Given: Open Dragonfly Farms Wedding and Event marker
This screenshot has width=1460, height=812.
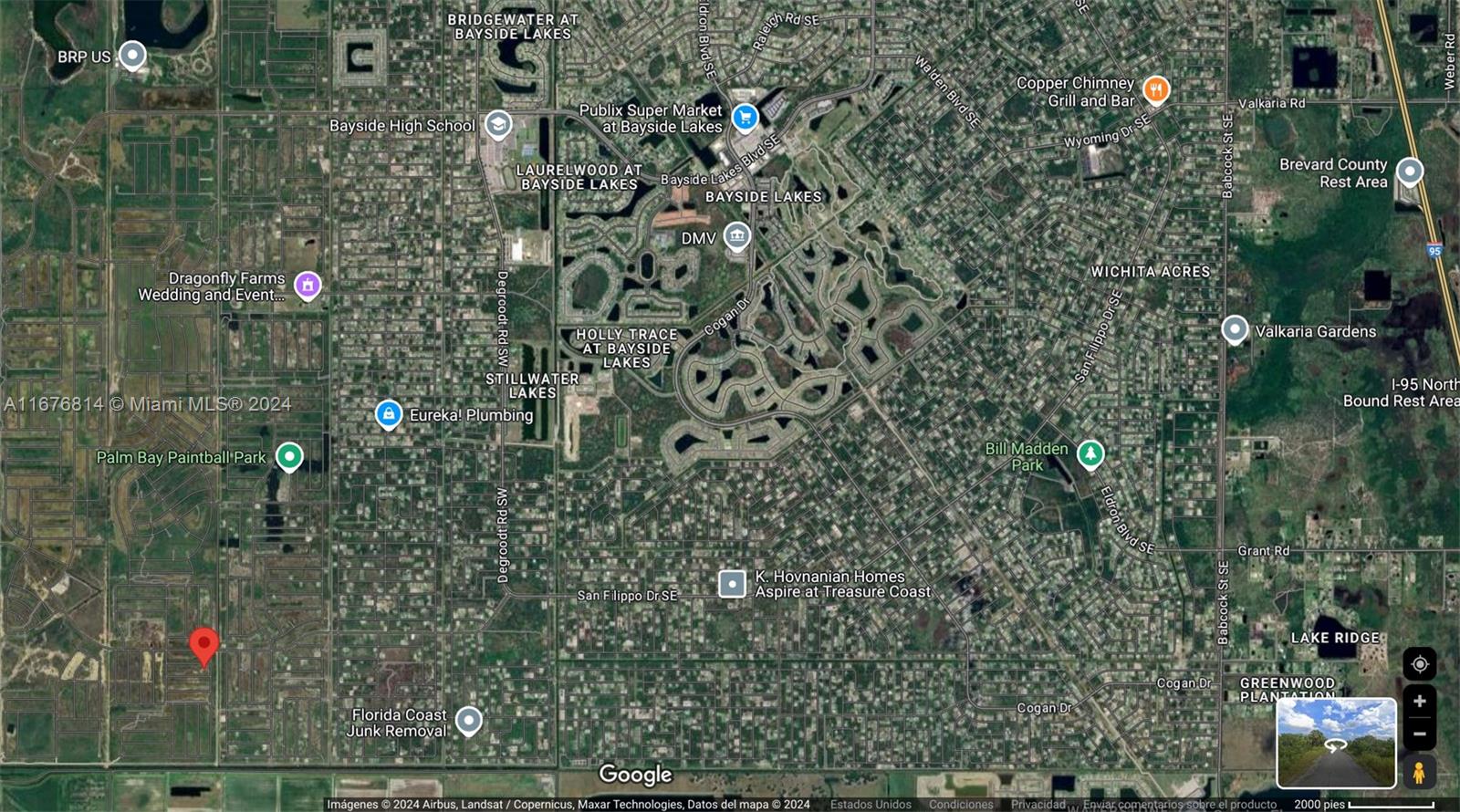Looking at the screenshot, I should [x=308, y=285].
